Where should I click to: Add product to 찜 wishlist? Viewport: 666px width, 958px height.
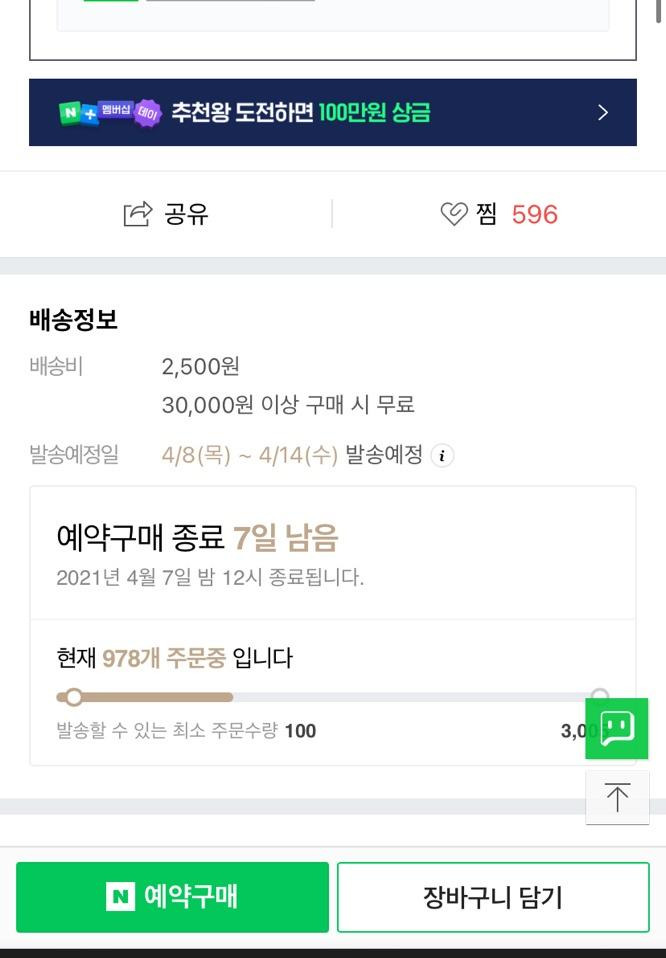point(498,214)
